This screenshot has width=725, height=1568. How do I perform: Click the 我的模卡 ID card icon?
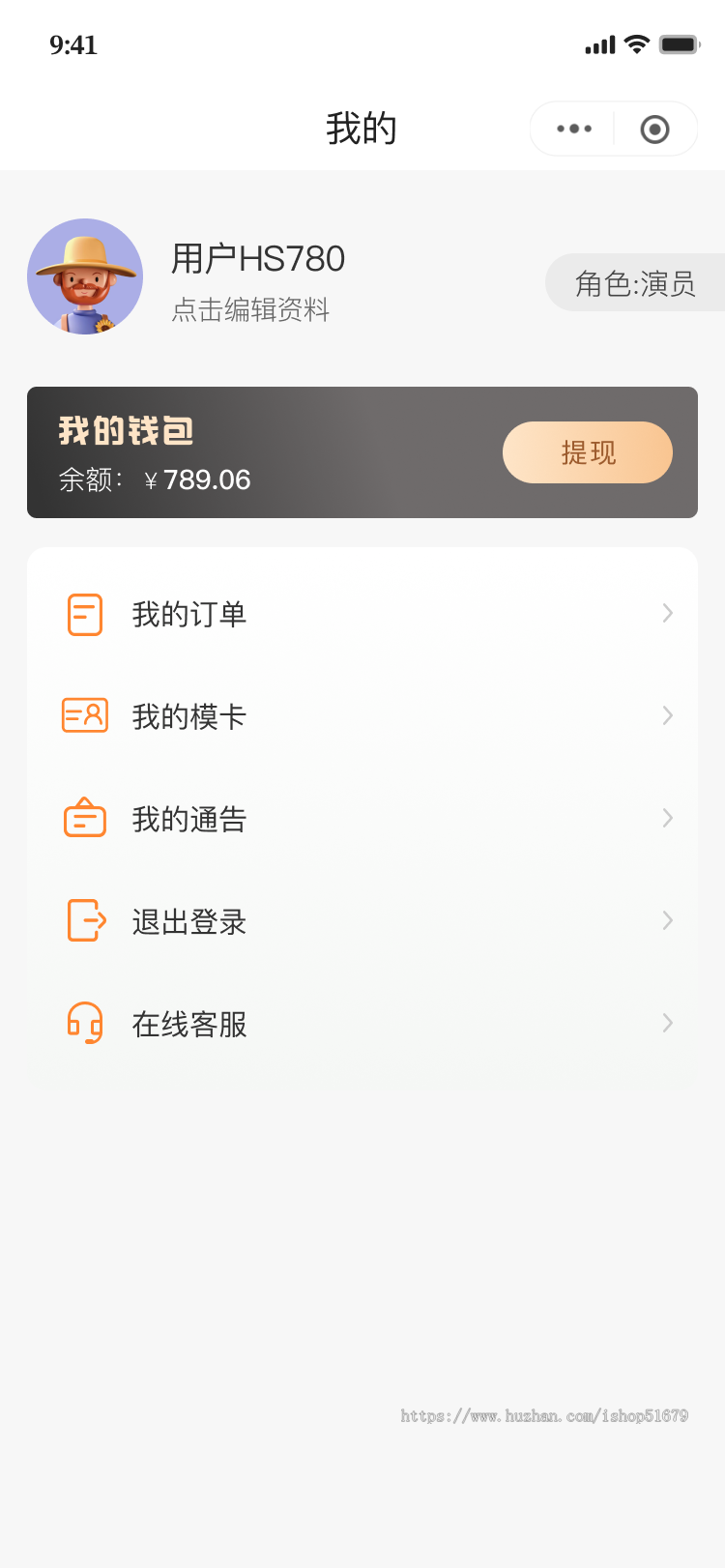(85, 715)
